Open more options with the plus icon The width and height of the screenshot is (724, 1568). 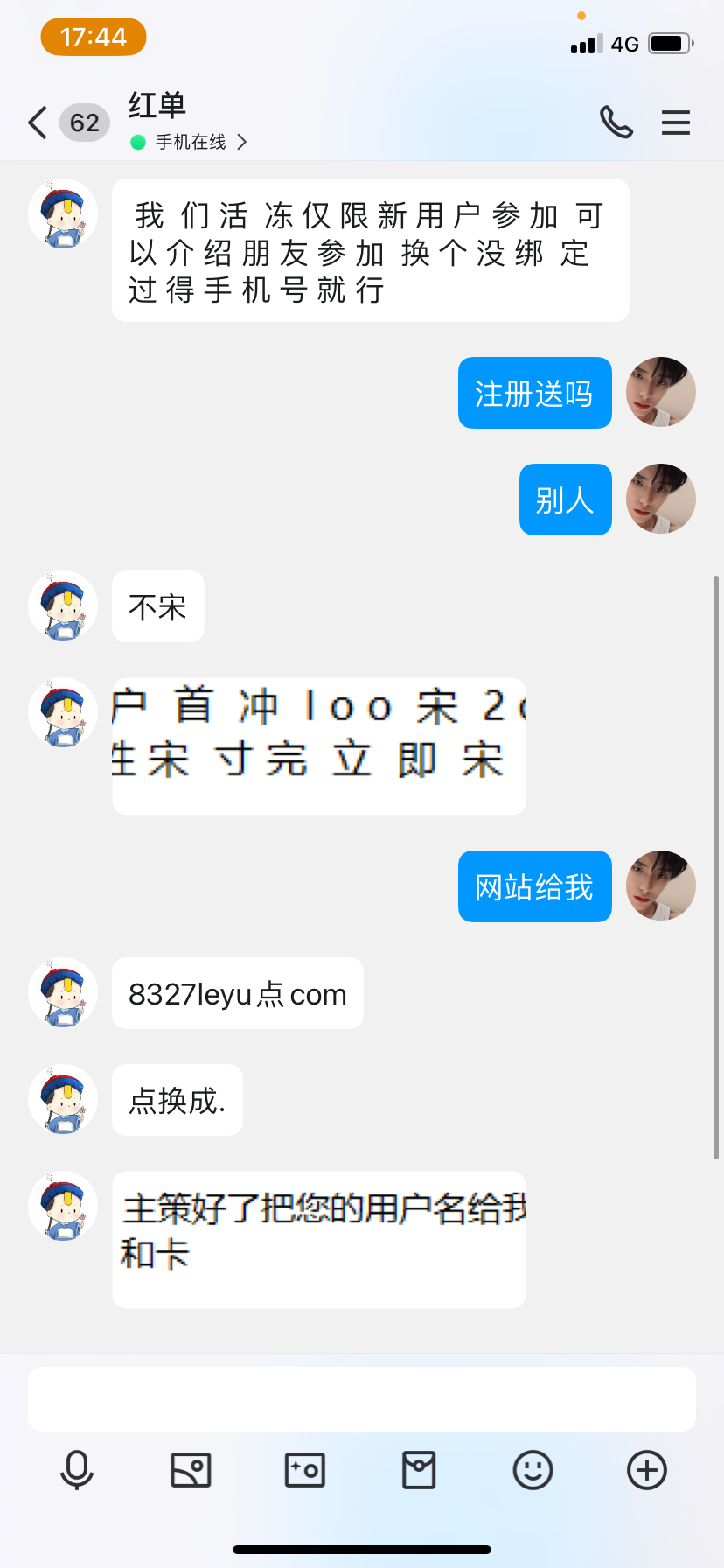(647, 1470)
